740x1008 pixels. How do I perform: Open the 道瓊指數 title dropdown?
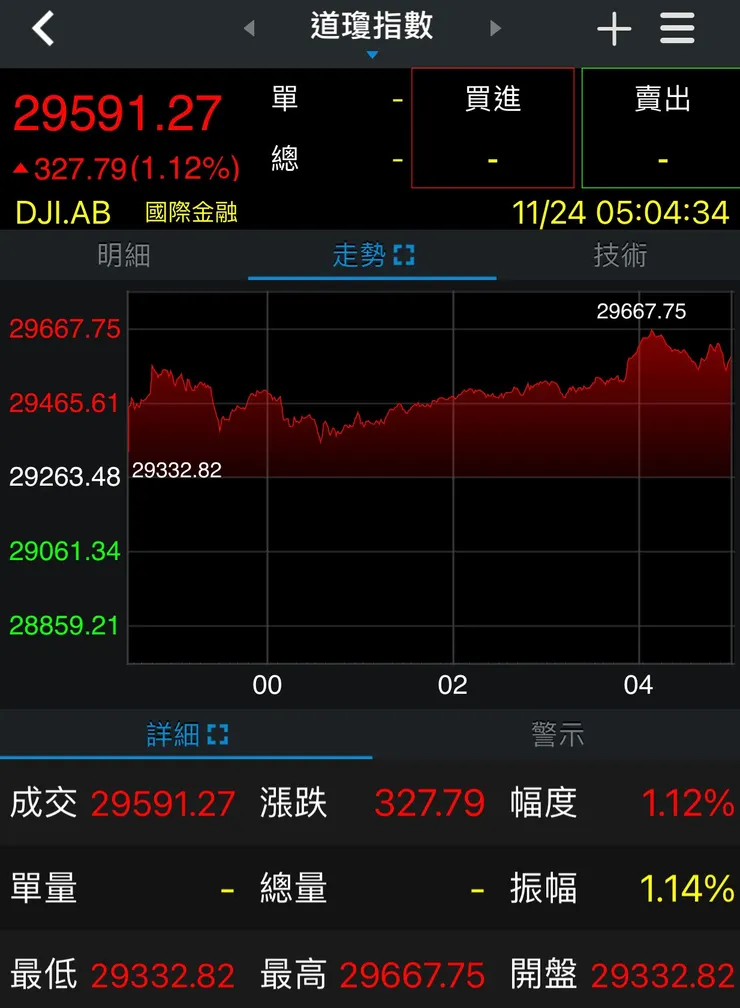tap(371, 30)
